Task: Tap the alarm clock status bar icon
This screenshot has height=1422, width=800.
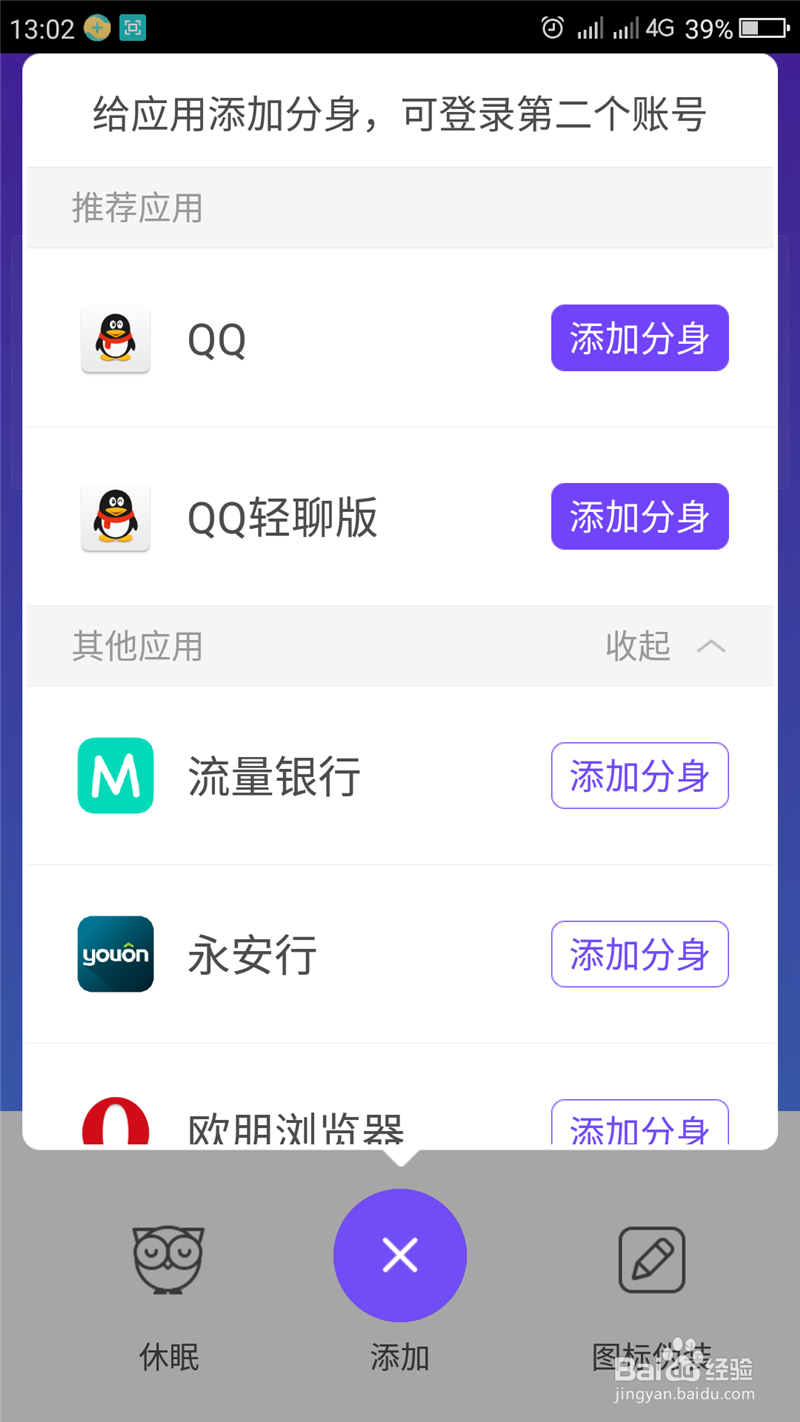Action: tap(553, 27)
